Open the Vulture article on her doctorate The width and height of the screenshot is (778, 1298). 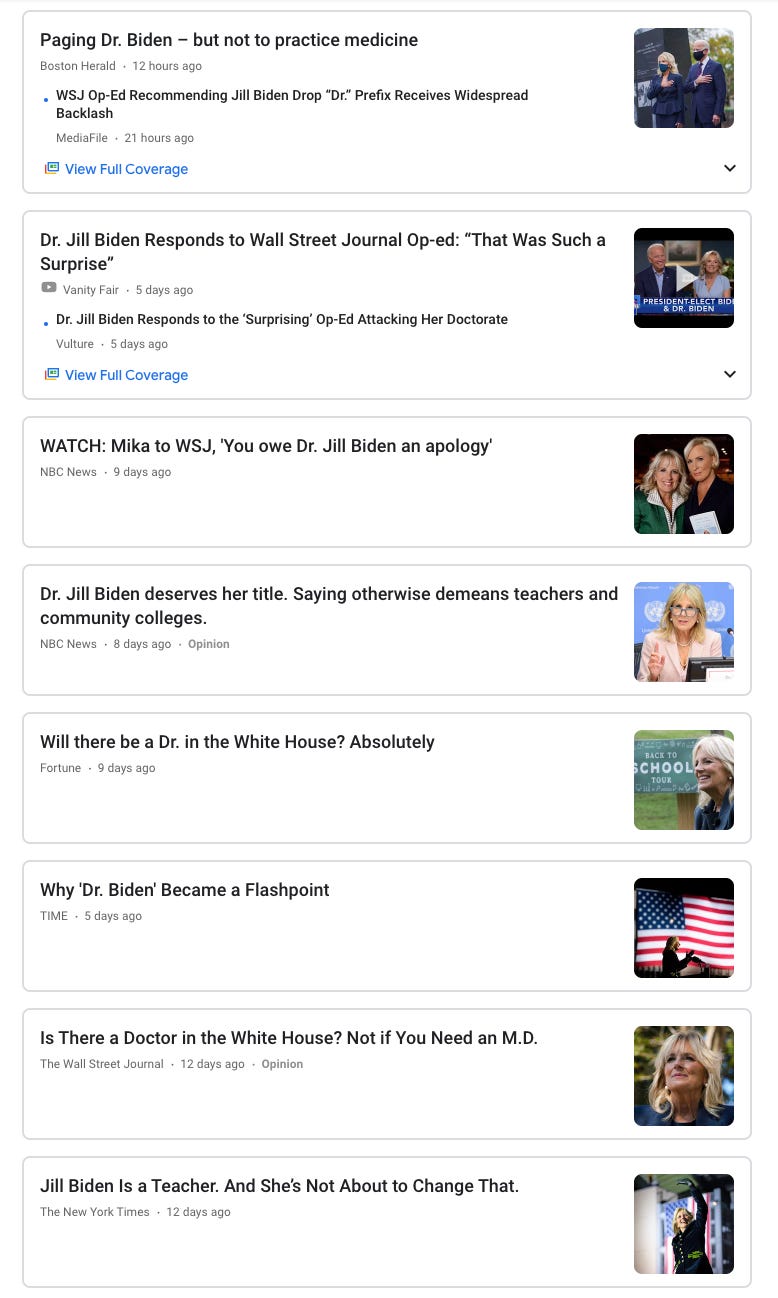click(x=281, y=319)
